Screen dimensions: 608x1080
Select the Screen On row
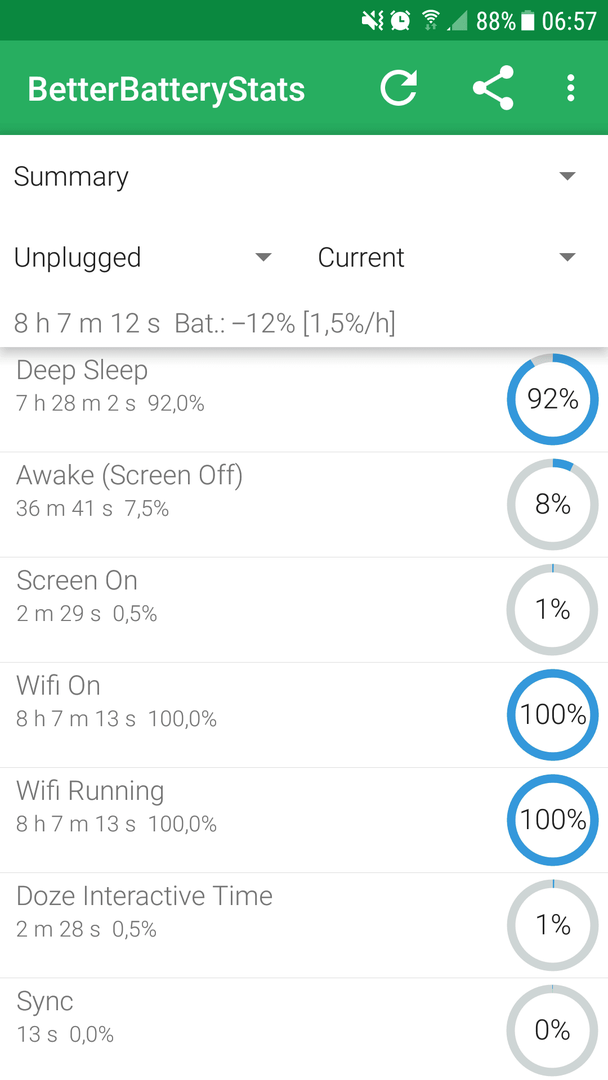304,610
